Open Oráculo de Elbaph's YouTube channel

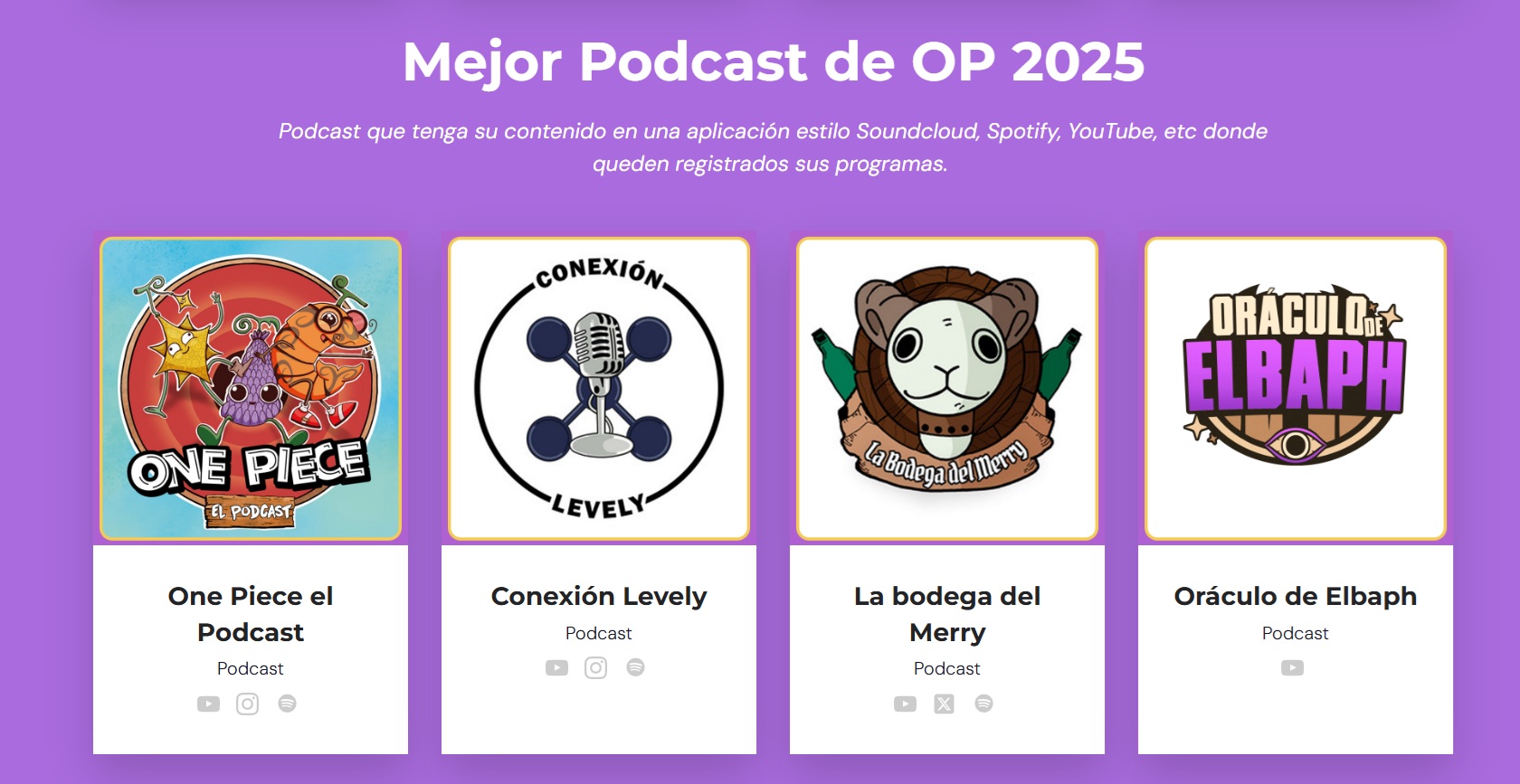point(1292,668)
